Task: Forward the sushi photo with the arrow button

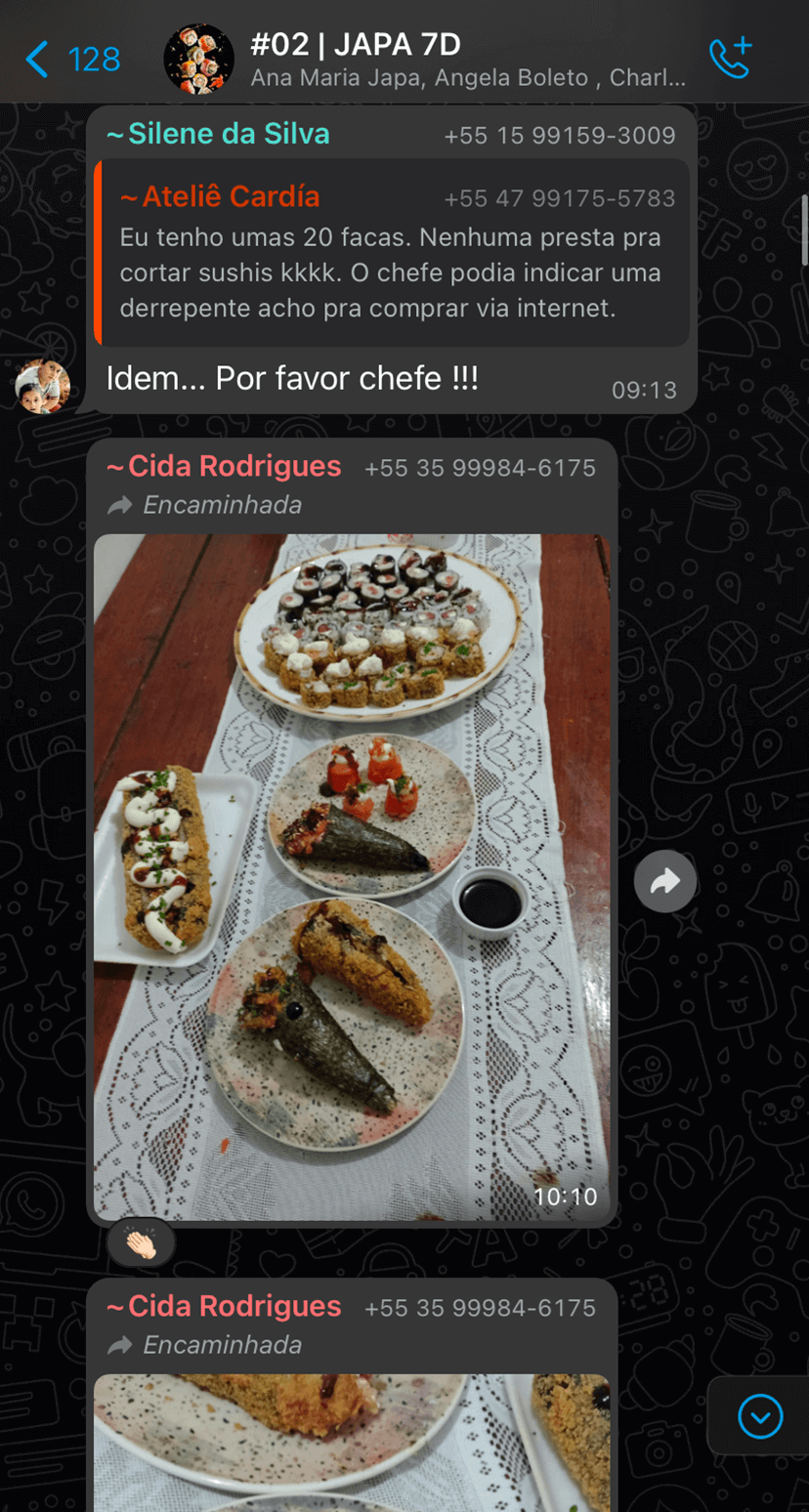Action: point(665,882)
